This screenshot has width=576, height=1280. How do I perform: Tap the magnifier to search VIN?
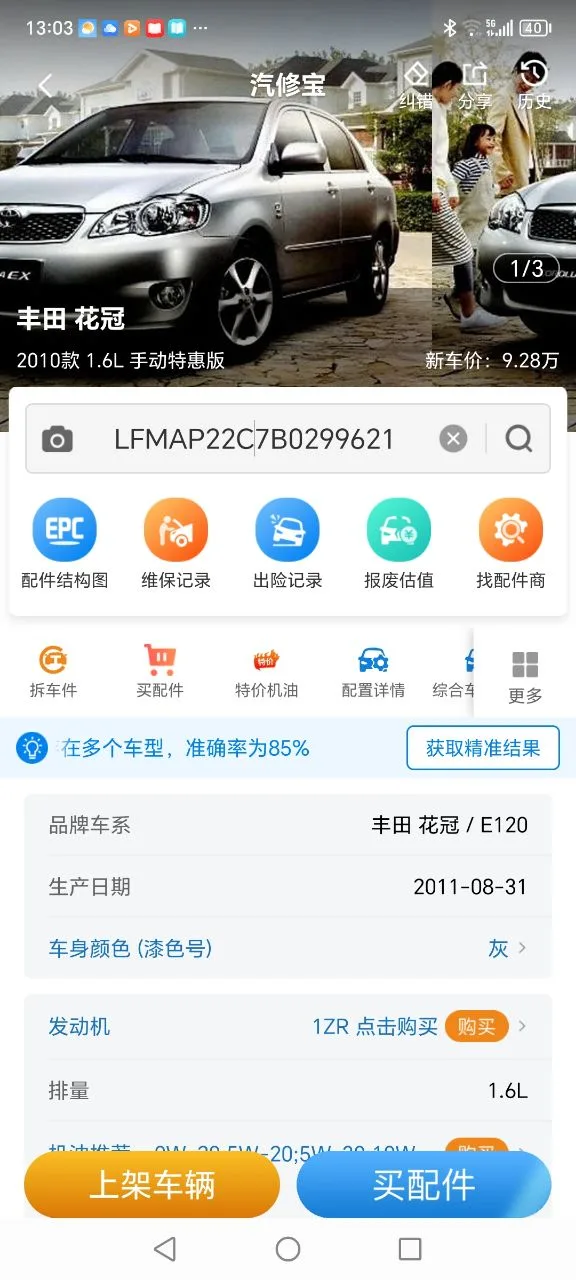click(x=519, y=438)
